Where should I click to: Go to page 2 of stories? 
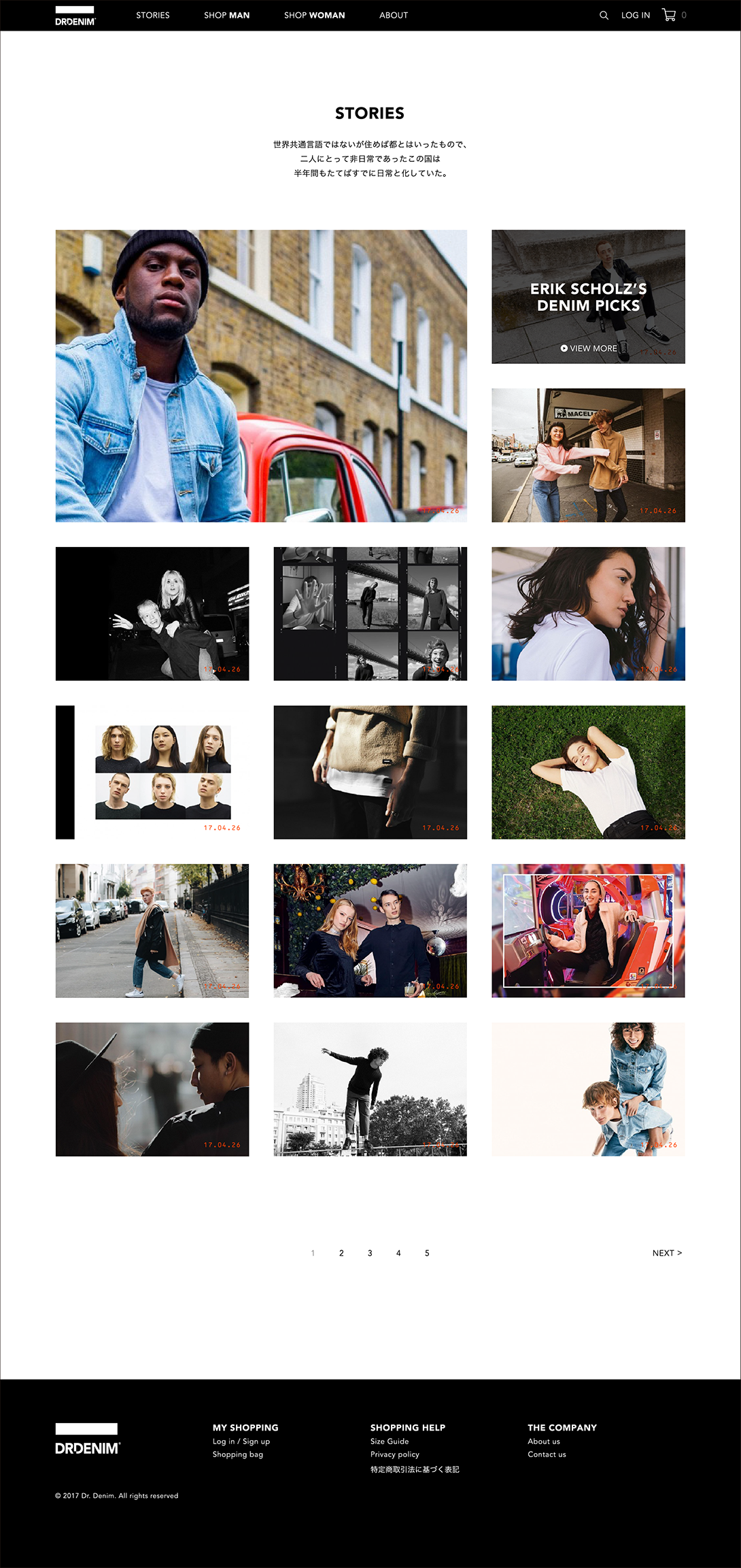click(x=341, y=1253)
